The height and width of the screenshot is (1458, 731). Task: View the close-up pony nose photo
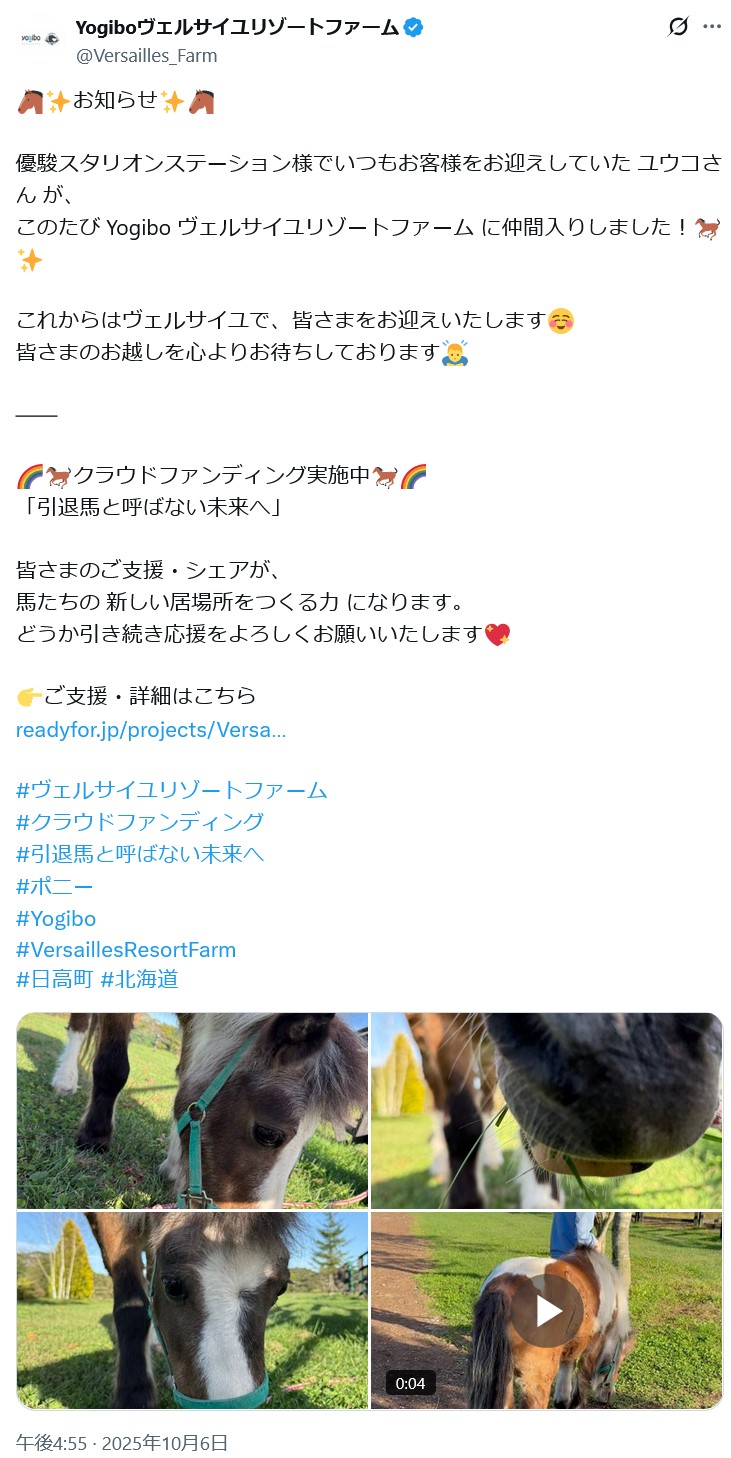[x=546, y=1110]
